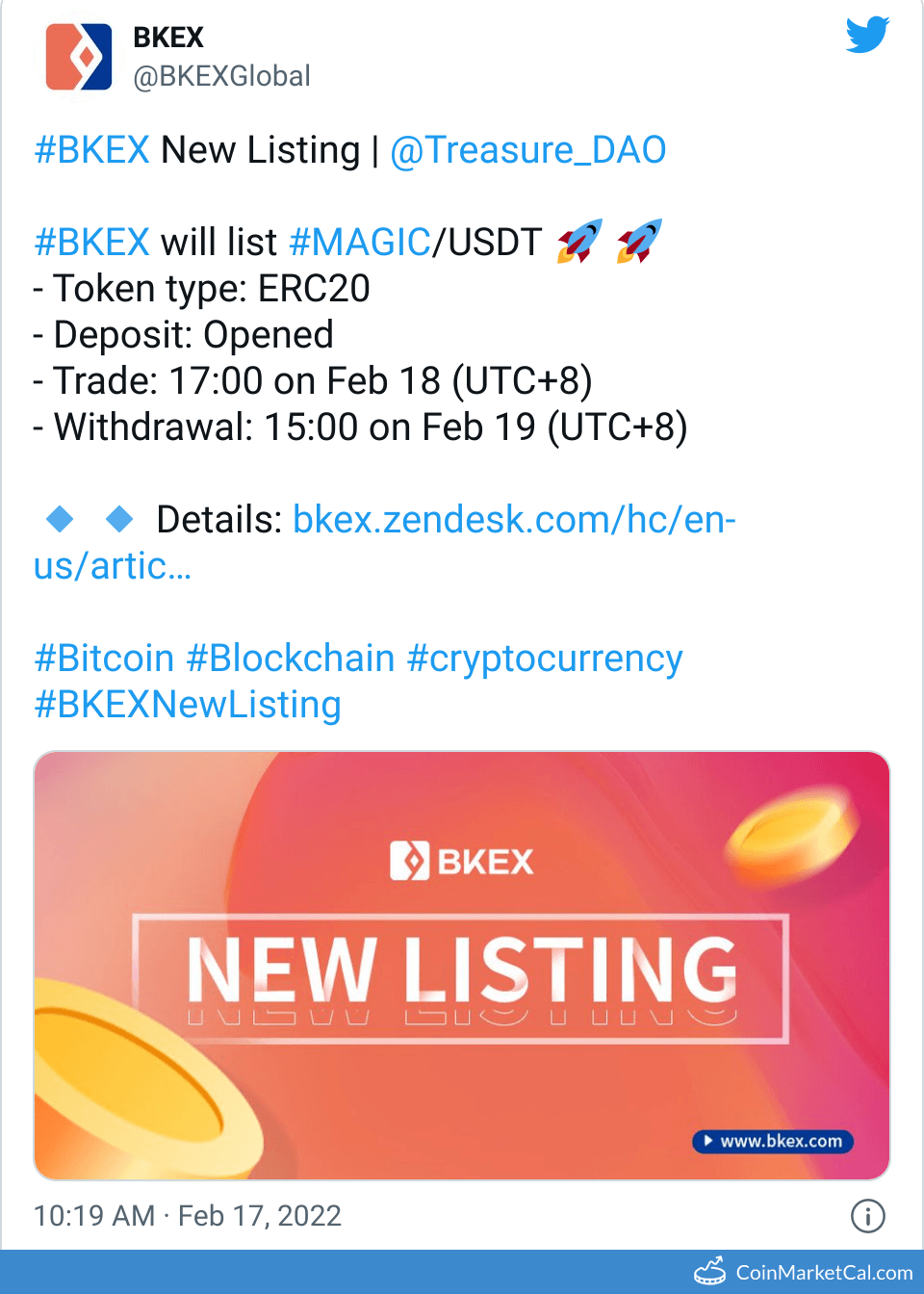Click the #Bitcoin hashtag
924x1294 pixels.
[x=102, y=658]
